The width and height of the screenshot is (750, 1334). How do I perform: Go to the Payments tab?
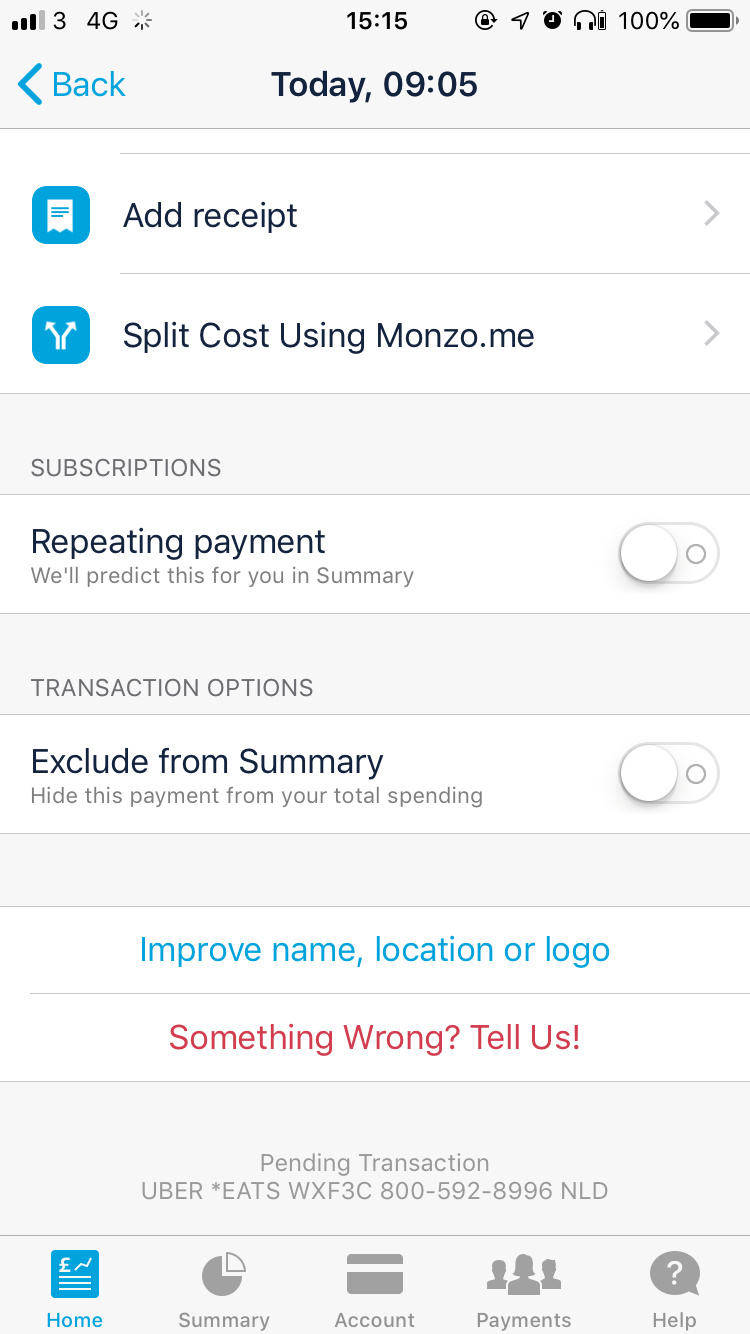(x=524, y=1290)
